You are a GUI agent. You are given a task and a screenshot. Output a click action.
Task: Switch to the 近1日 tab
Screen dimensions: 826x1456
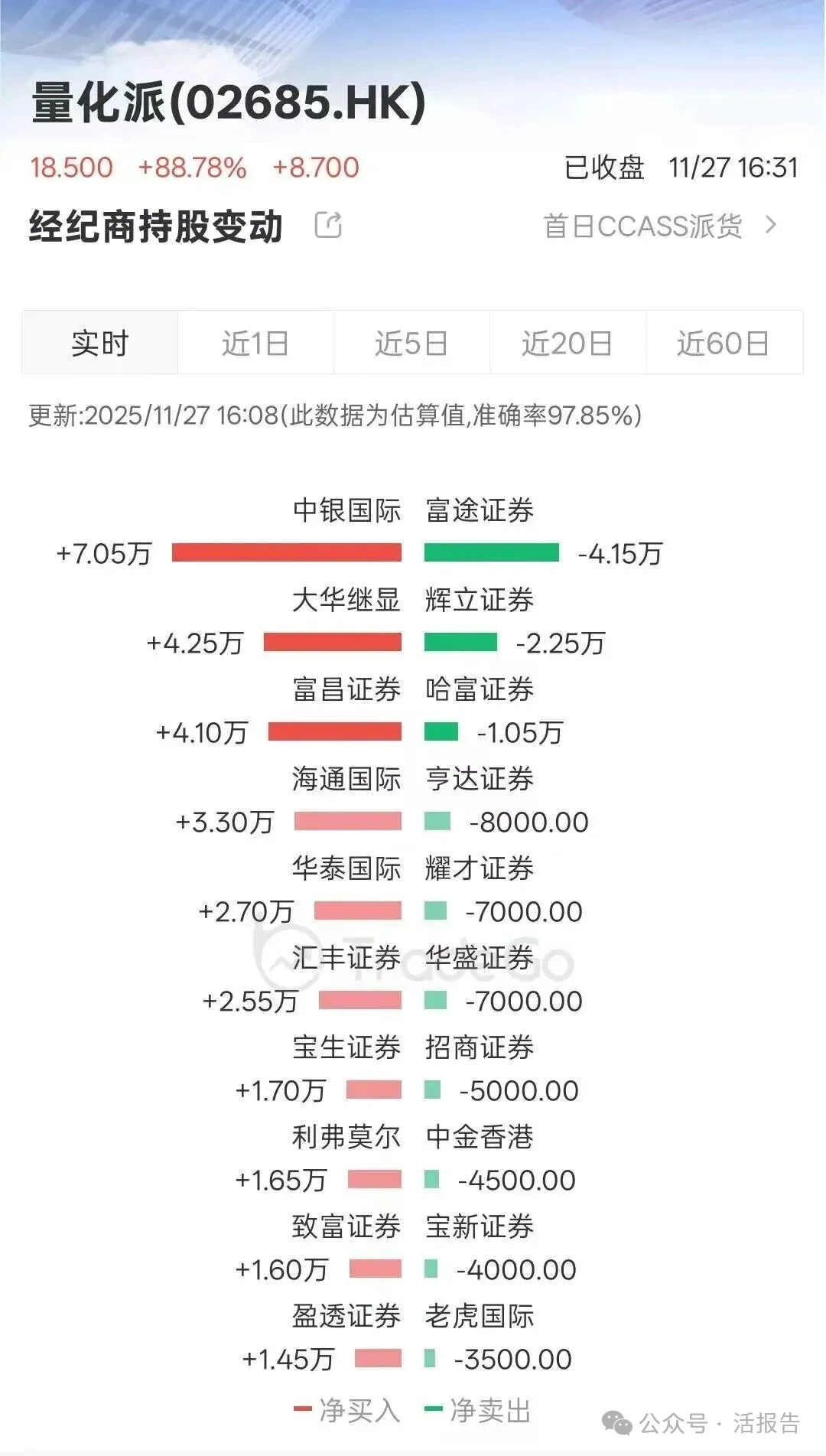click(x=256, y=343)
